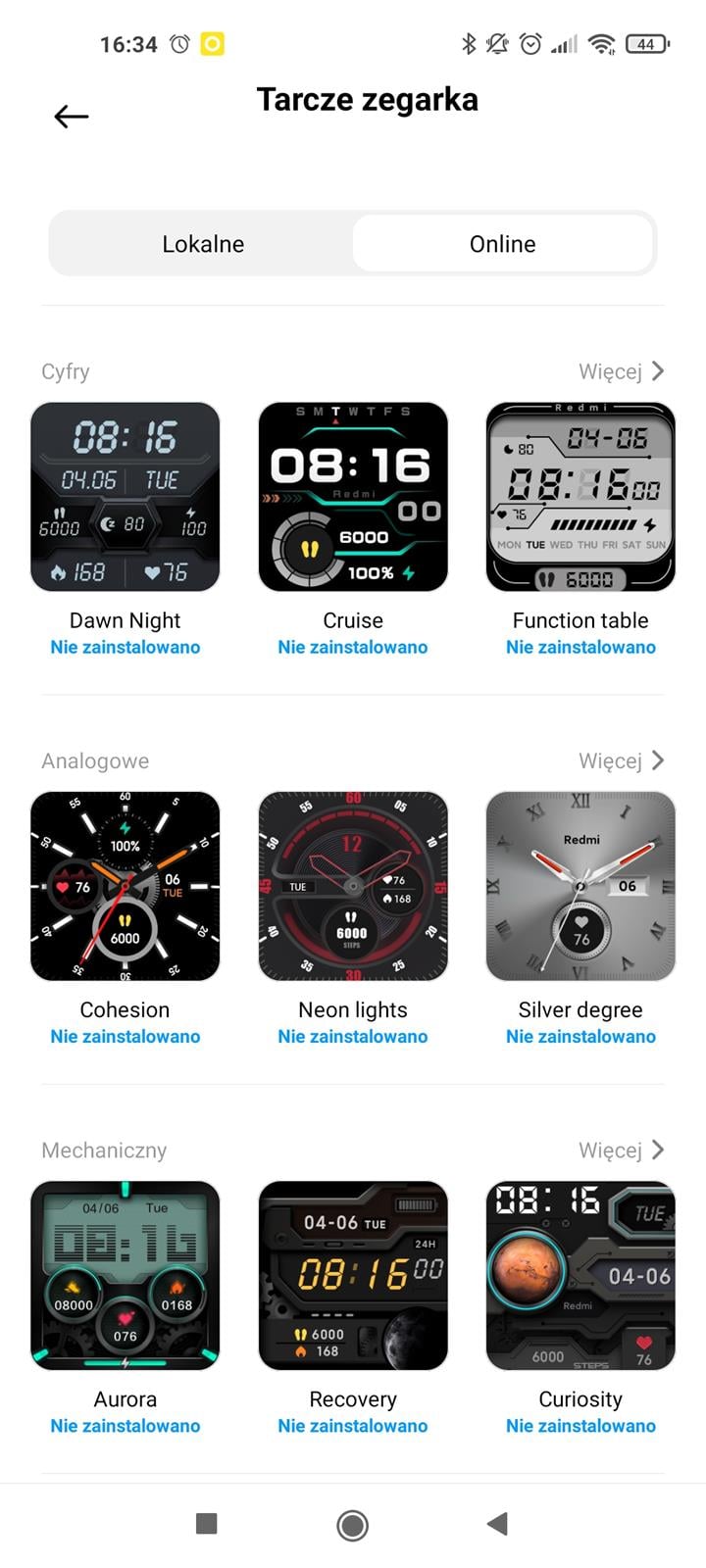View the Recovery watch face
The width and height of the screenshot is (706, 1568).
[353, 1275]
